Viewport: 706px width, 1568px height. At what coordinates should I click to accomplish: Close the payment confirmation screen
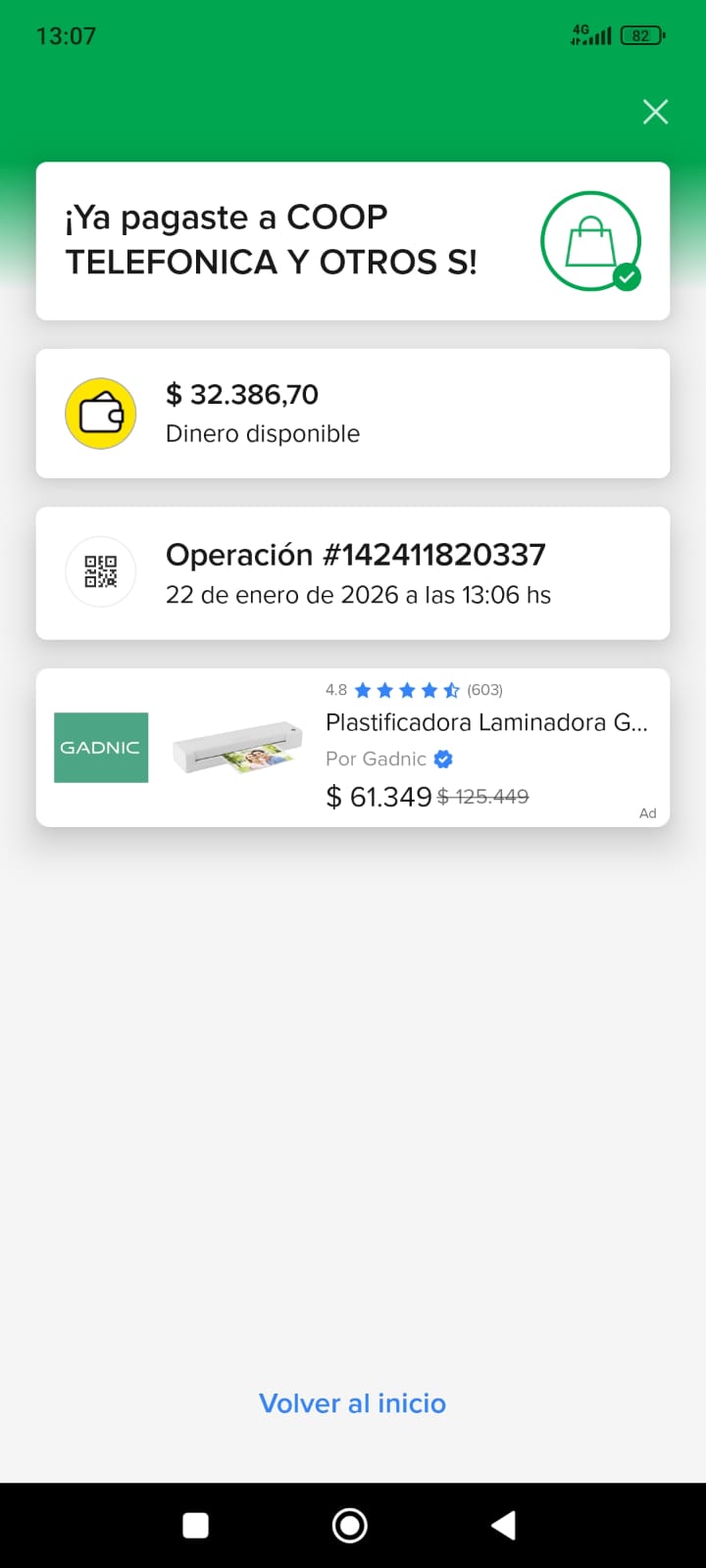pos(655,112)
